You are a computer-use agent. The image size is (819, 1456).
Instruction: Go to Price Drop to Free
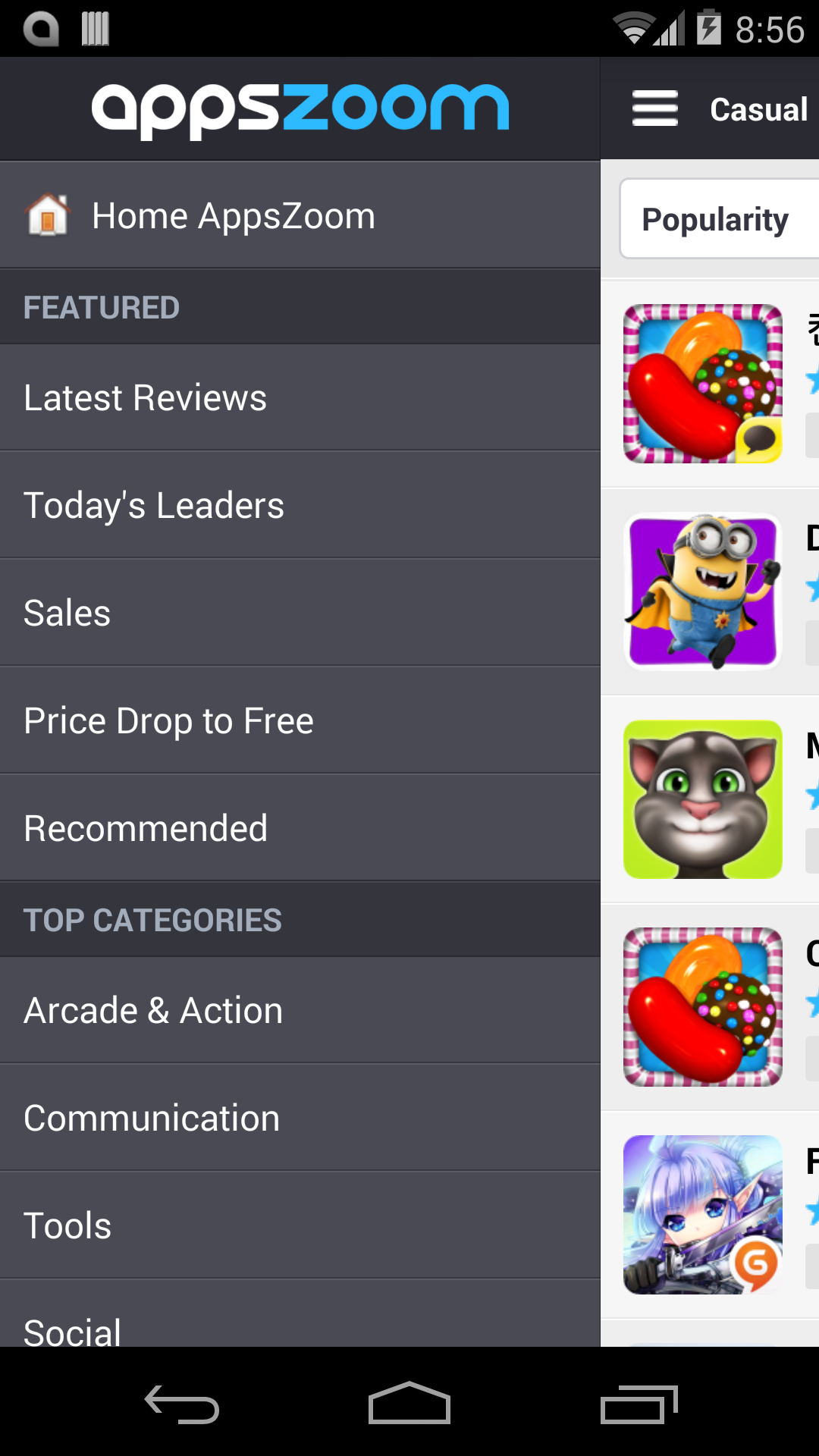[300, 721]
